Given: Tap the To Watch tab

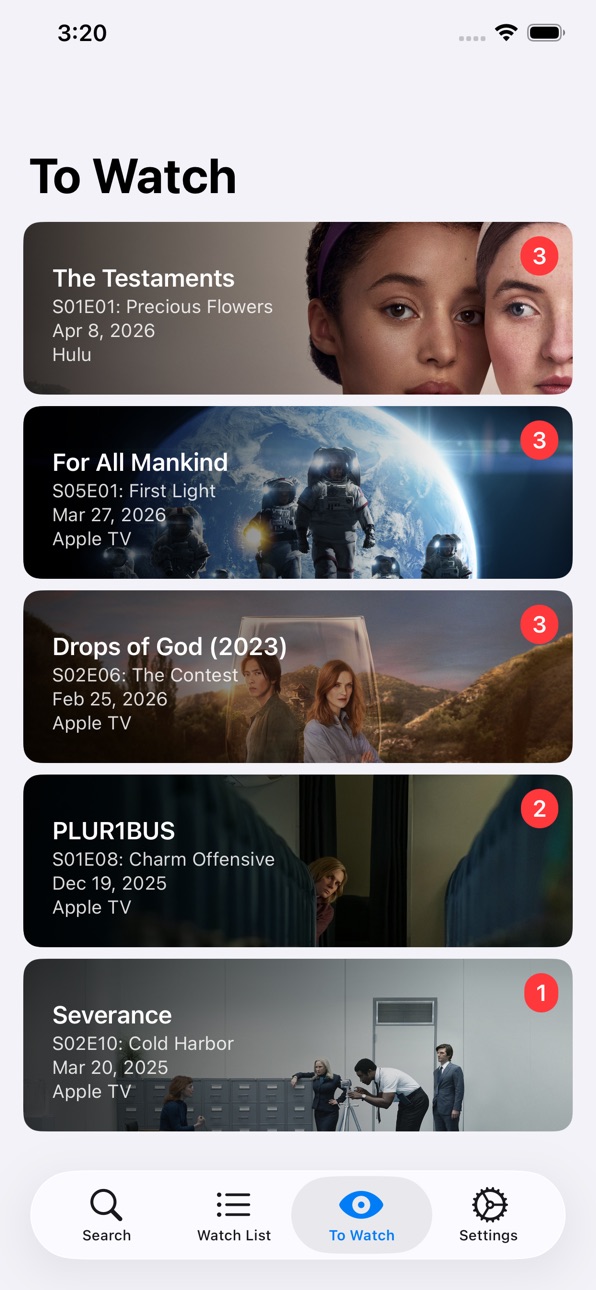Looking at the screenshot, I should click(361, 1215).
